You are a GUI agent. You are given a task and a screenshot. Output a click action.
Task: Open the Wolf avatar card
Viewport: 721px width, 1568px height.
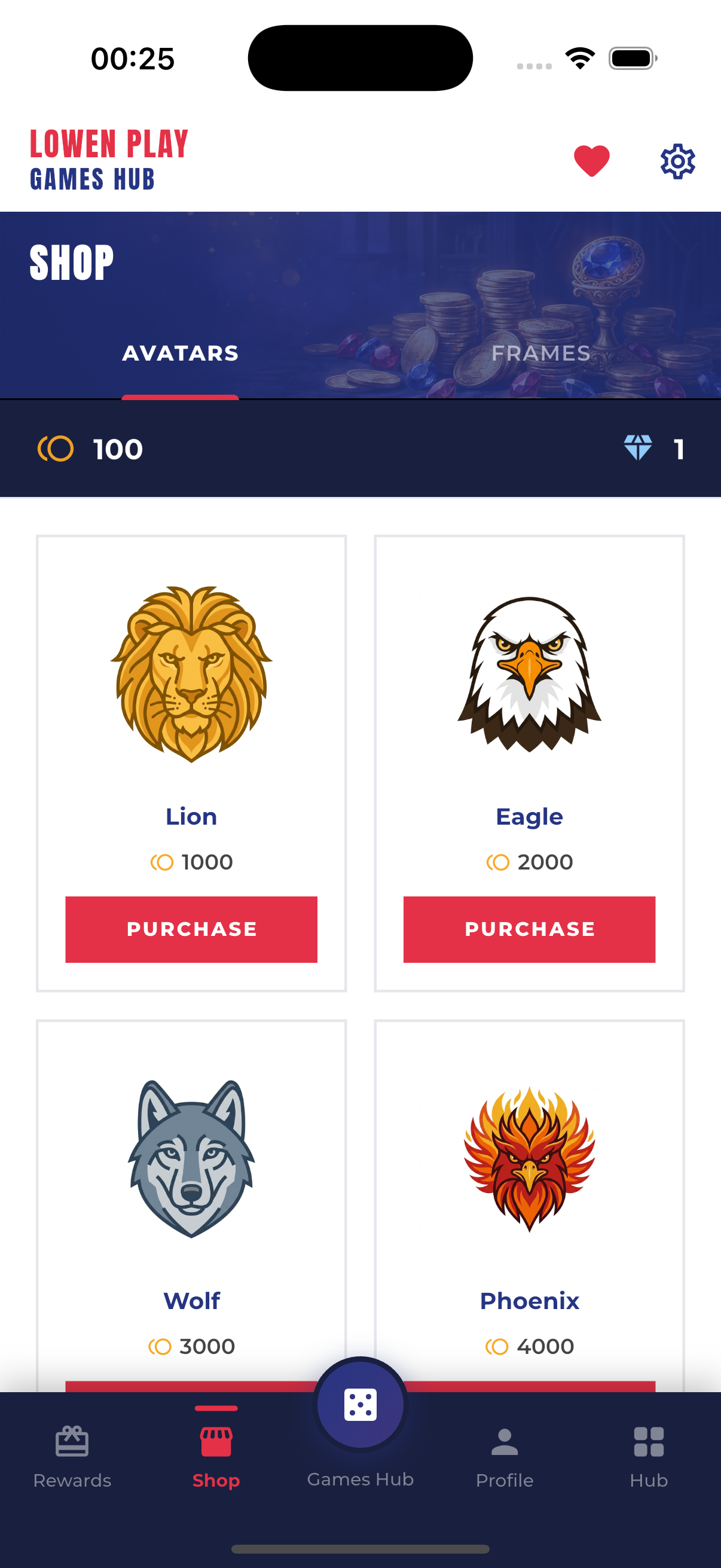click(x=191, y=1187)
